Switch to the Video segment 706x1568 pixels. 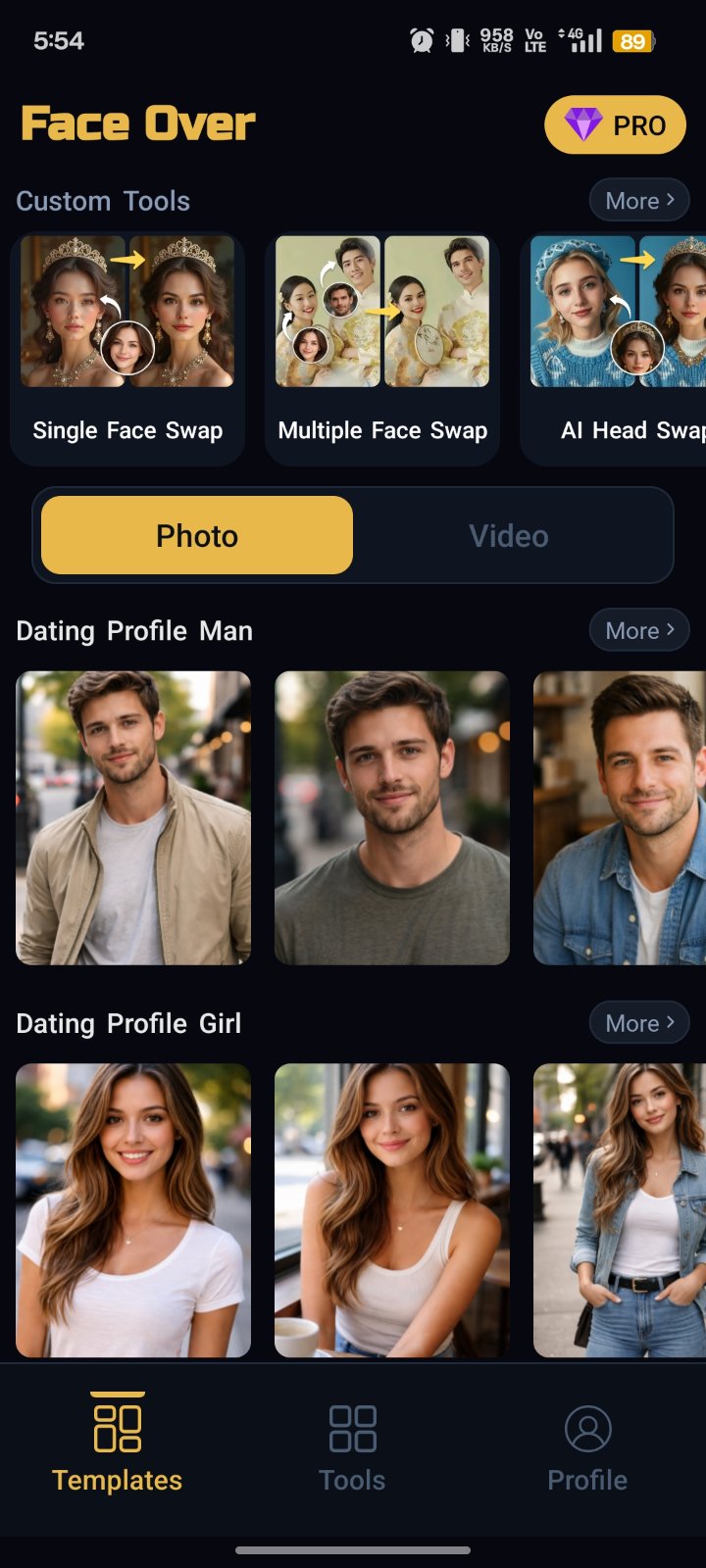pos(508,535)
